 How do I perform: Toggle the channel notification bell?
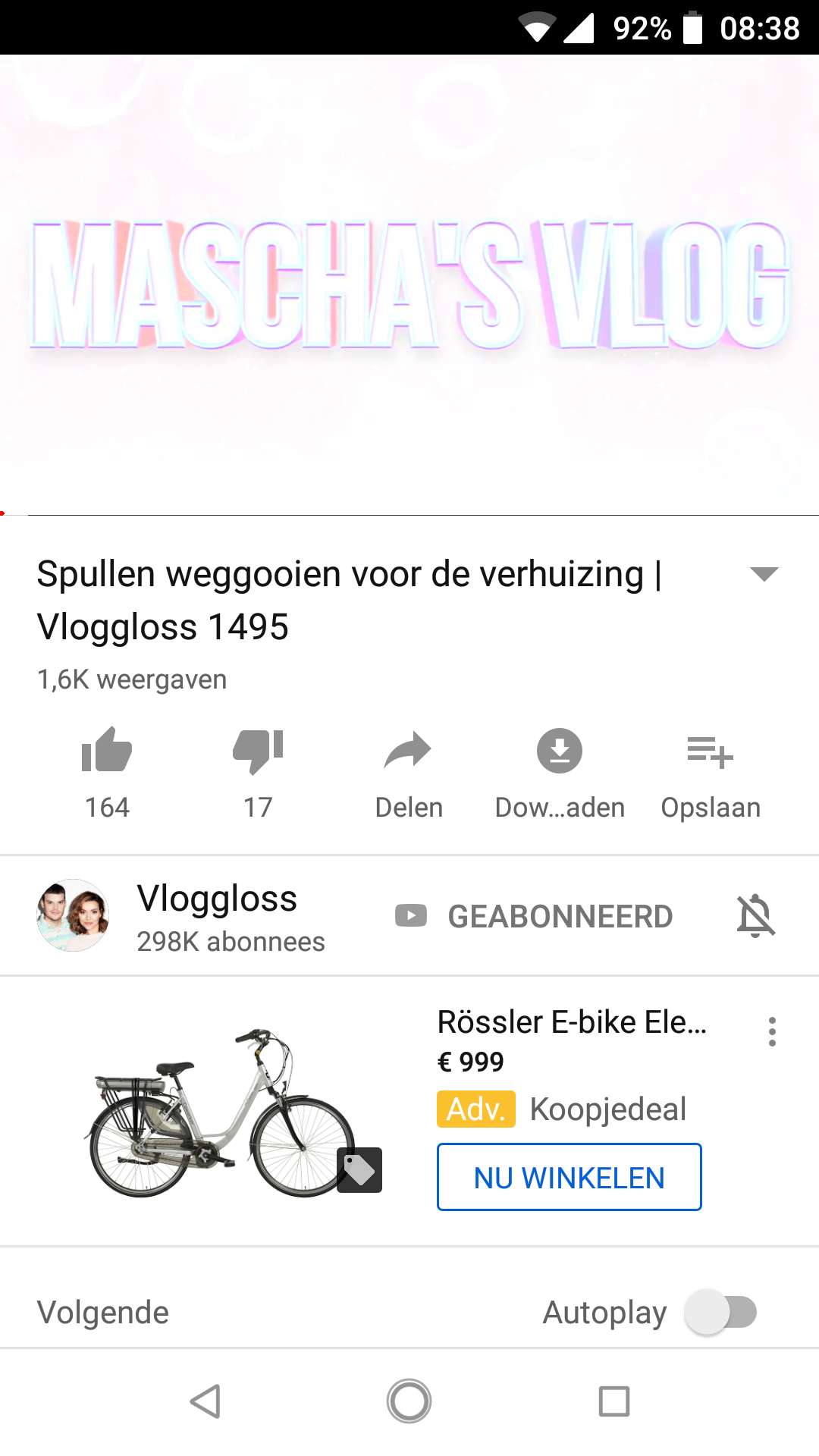(x=756, y=915)
